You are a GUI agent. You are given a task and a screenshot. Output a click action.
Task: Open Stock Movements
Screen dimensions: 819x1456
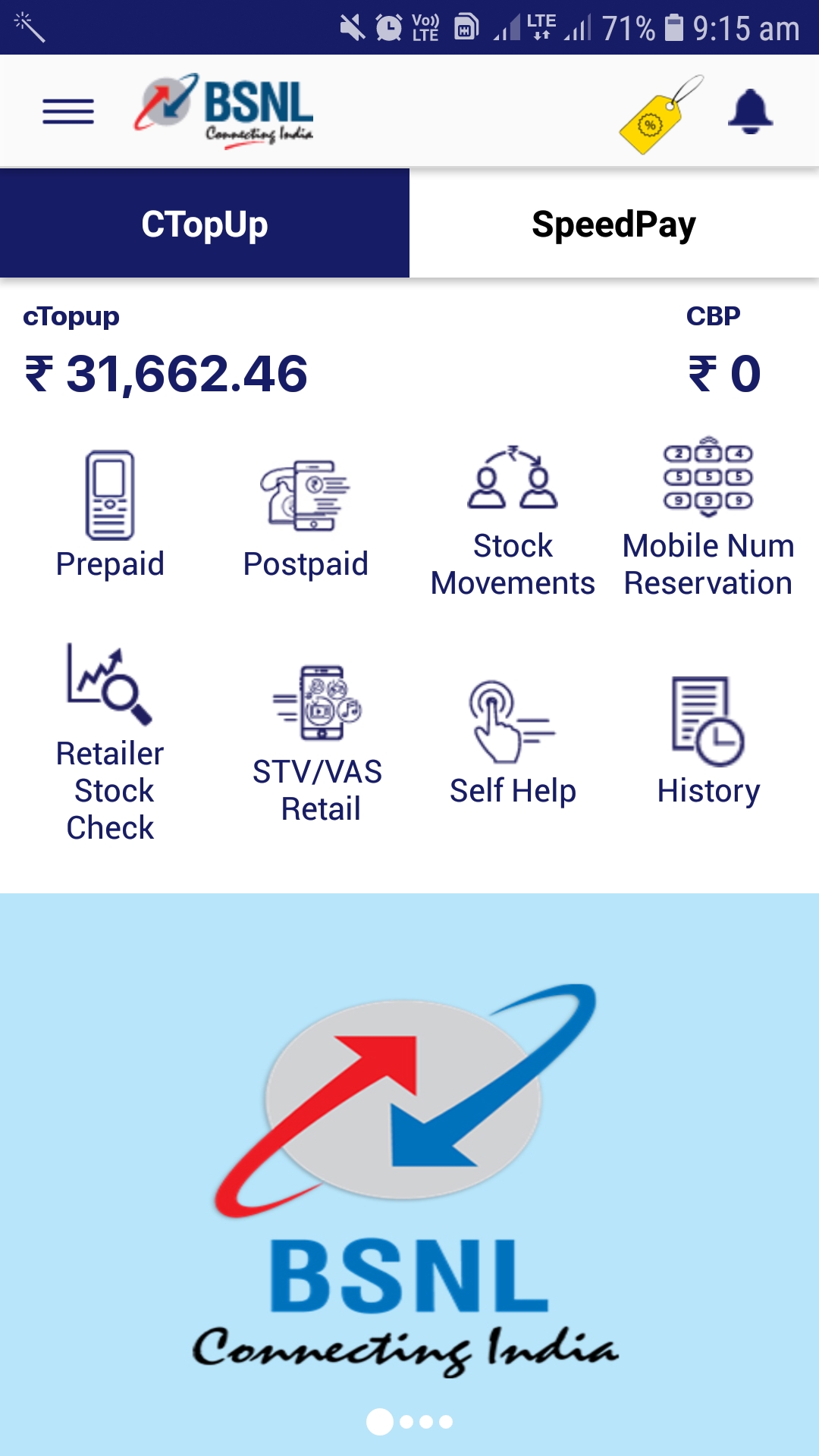[513, 522]
